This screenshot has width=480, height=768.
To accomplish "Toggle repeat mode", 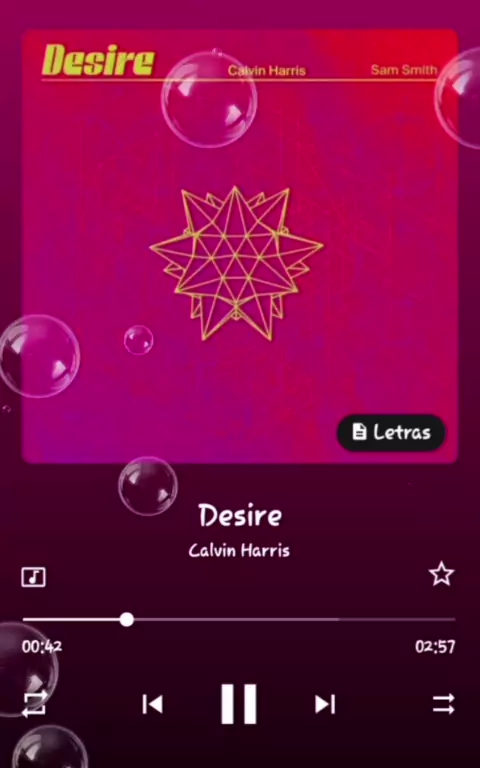I will click(x=35, y=704).
